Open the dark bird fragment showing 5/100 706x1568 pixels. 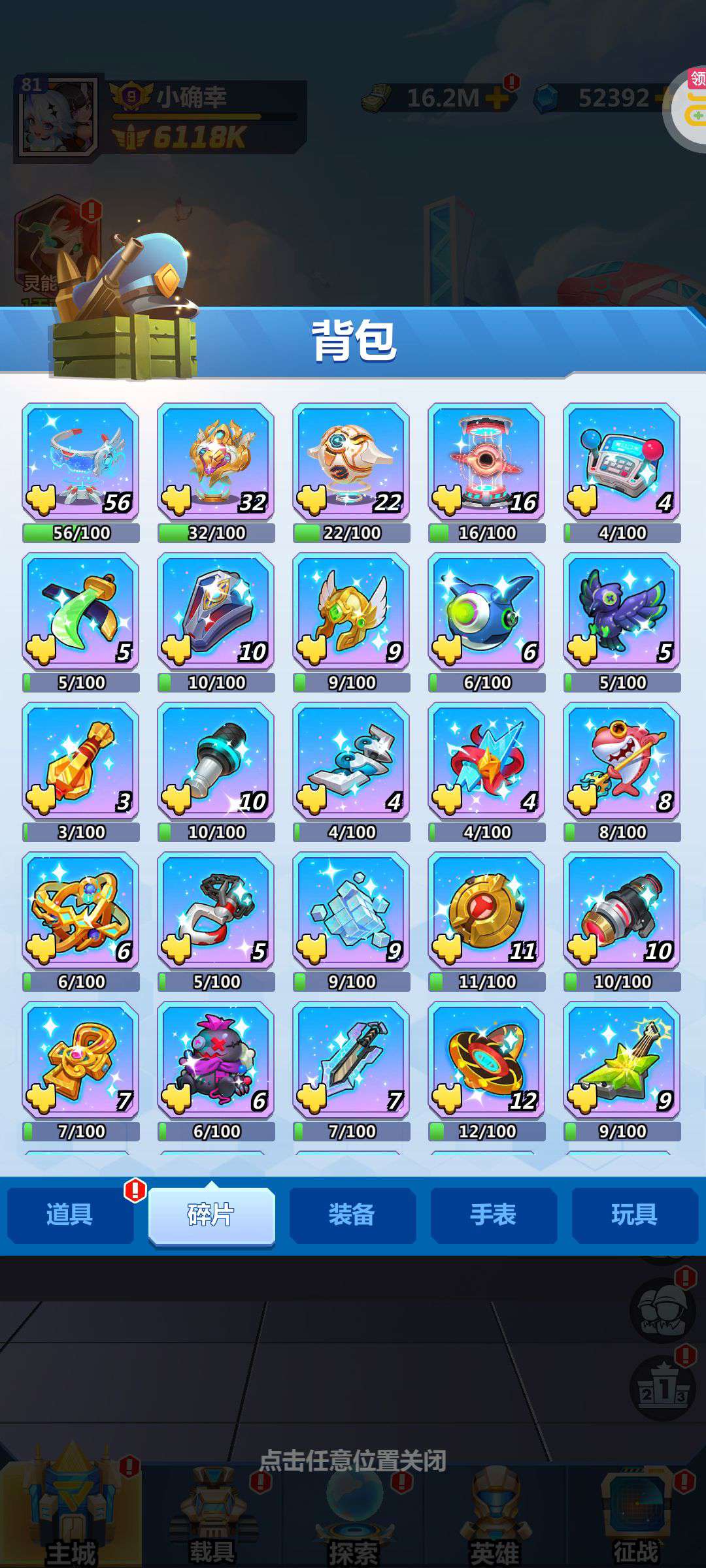[x=622, y=612]
